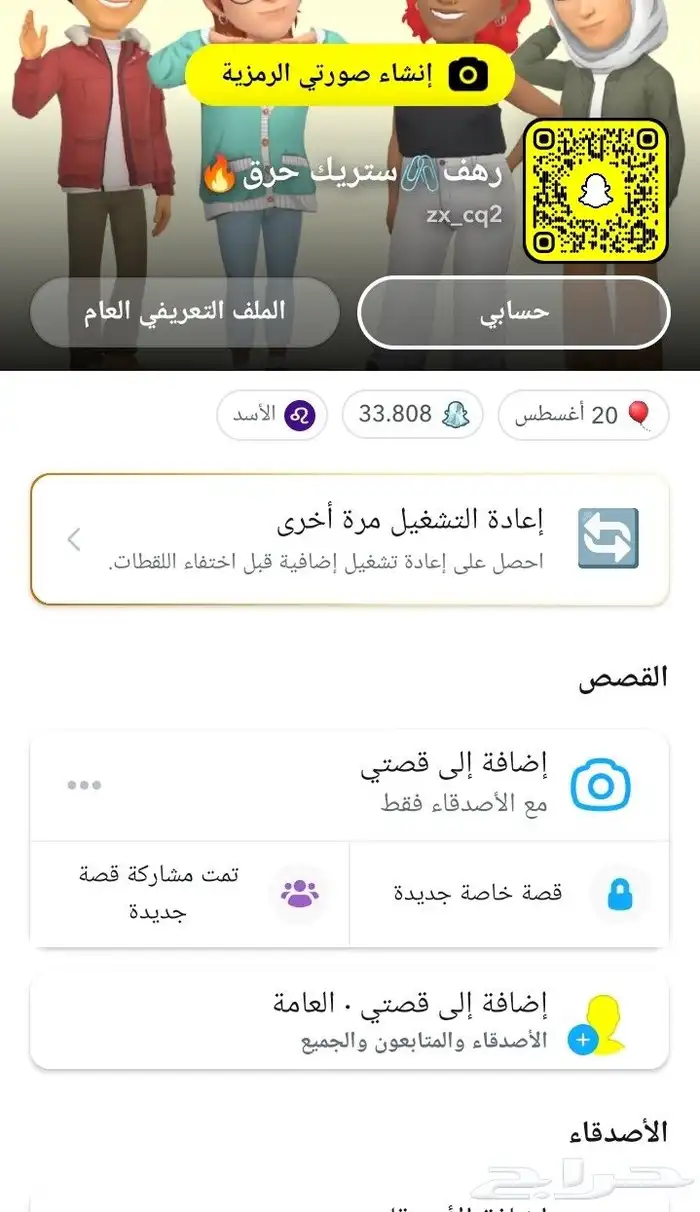The width and height of the screenshot is (700, 1212).
Task: Switch to حسابي tab
Action: (513, 311)
